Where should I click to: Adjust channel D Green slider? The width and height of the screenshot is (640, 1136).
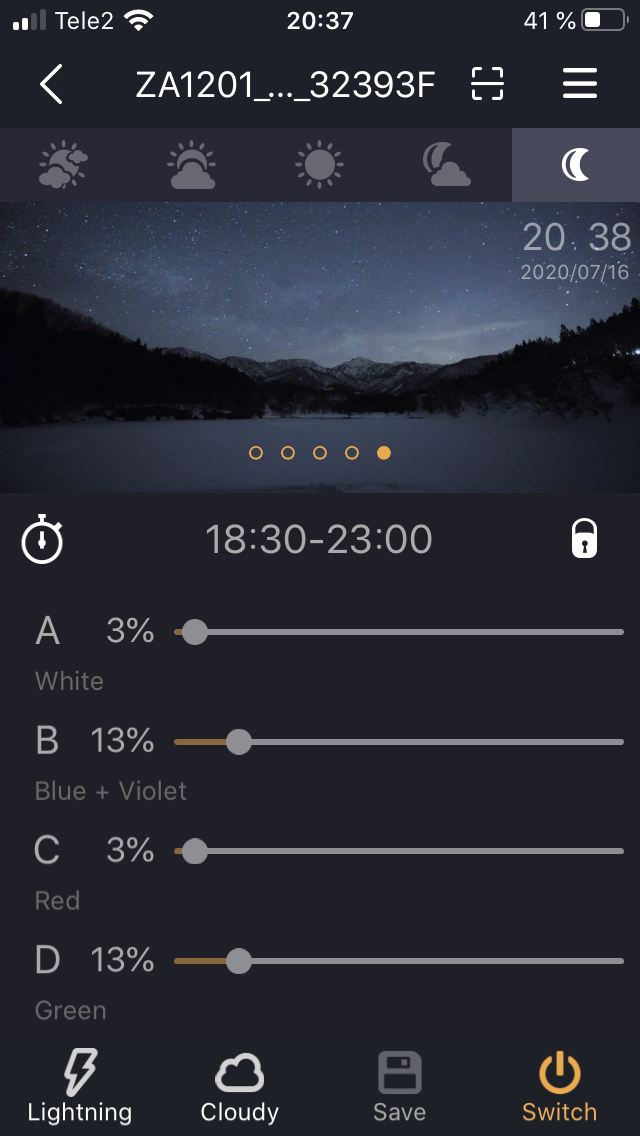[238, 962]
